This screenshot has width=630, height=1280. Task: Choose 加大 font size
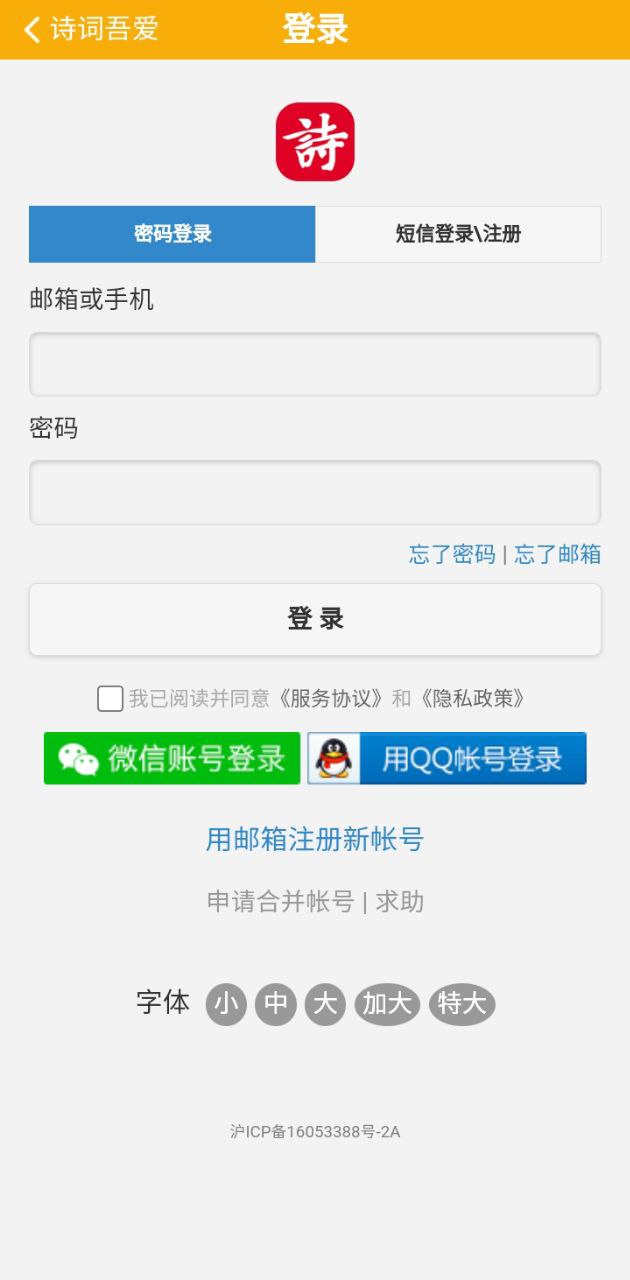(x=386, y=1004)
